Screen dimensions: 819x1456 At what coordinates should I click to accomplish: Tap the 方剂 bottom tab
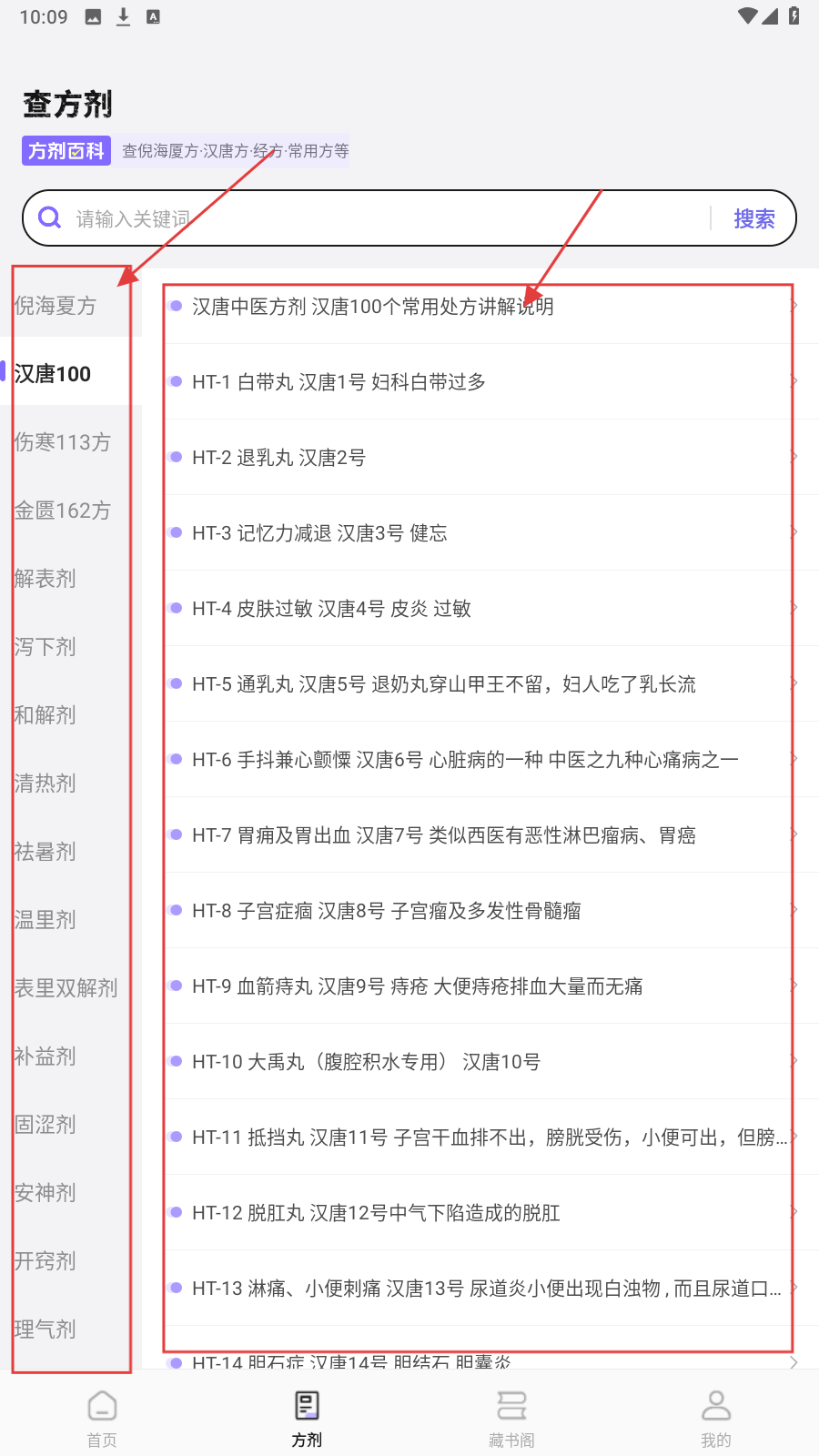307,1418
